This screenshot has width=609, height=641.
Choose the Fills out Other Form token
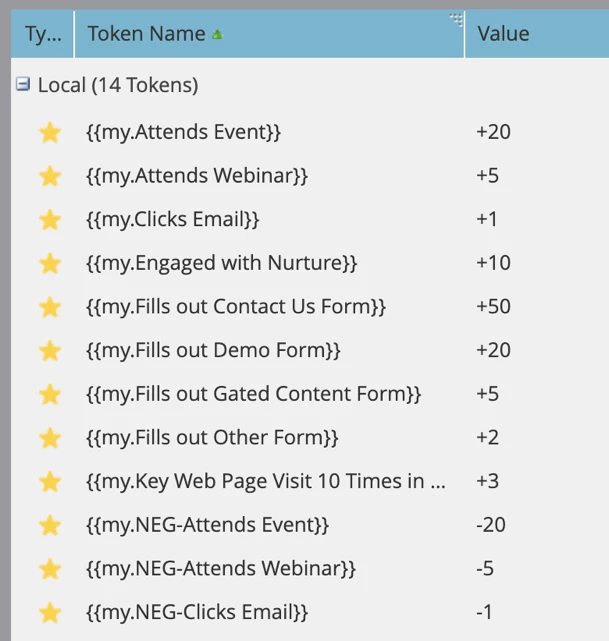[x=213, y=437]
